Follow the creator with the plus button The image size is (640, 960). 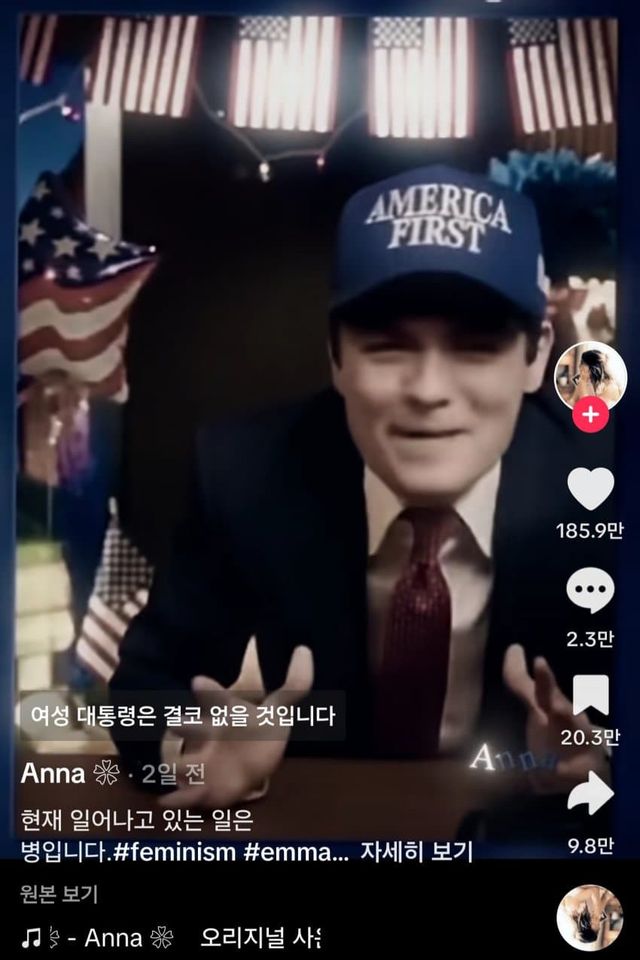591,414
